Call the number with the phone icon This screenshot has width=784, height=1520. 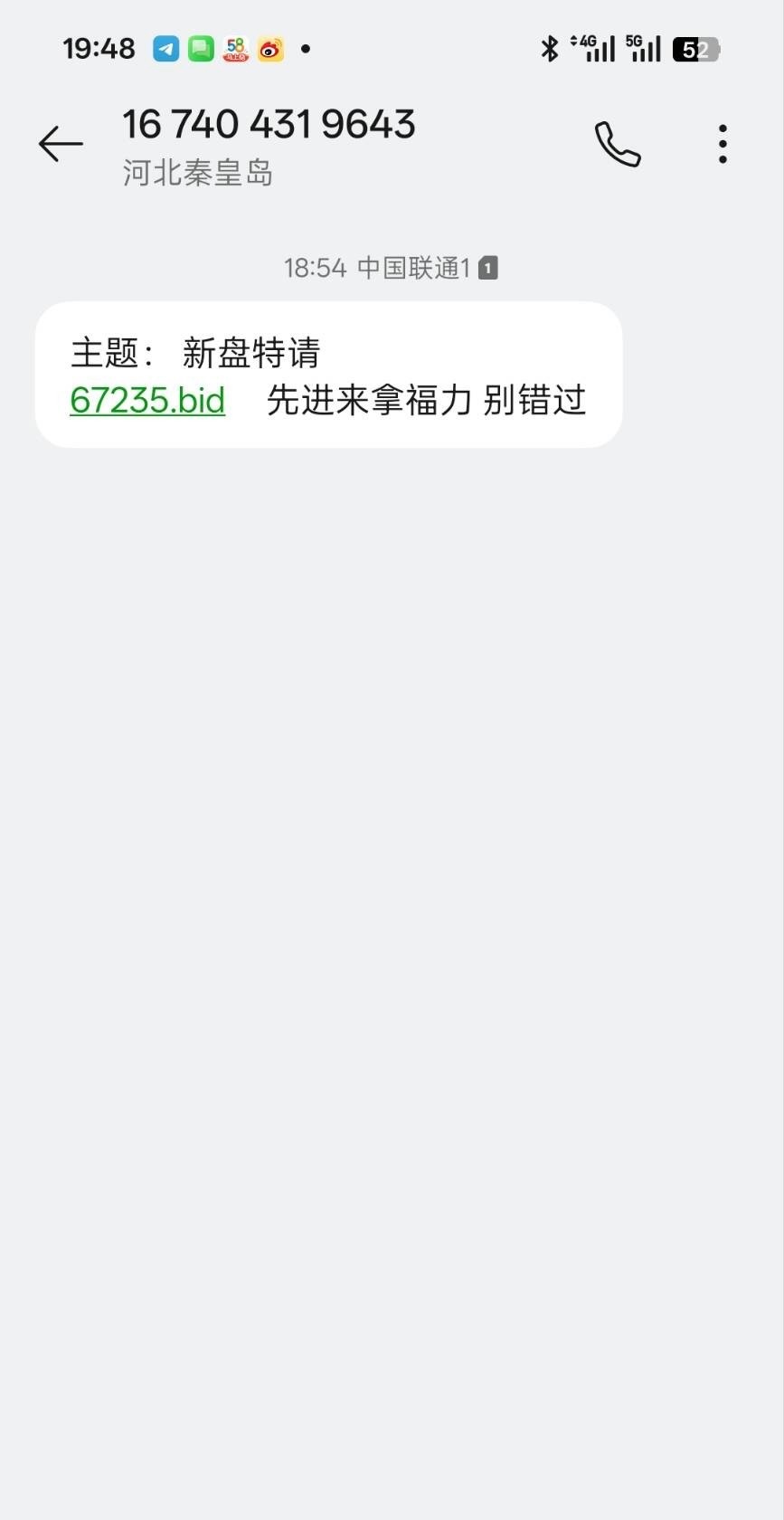click(618, 144)
